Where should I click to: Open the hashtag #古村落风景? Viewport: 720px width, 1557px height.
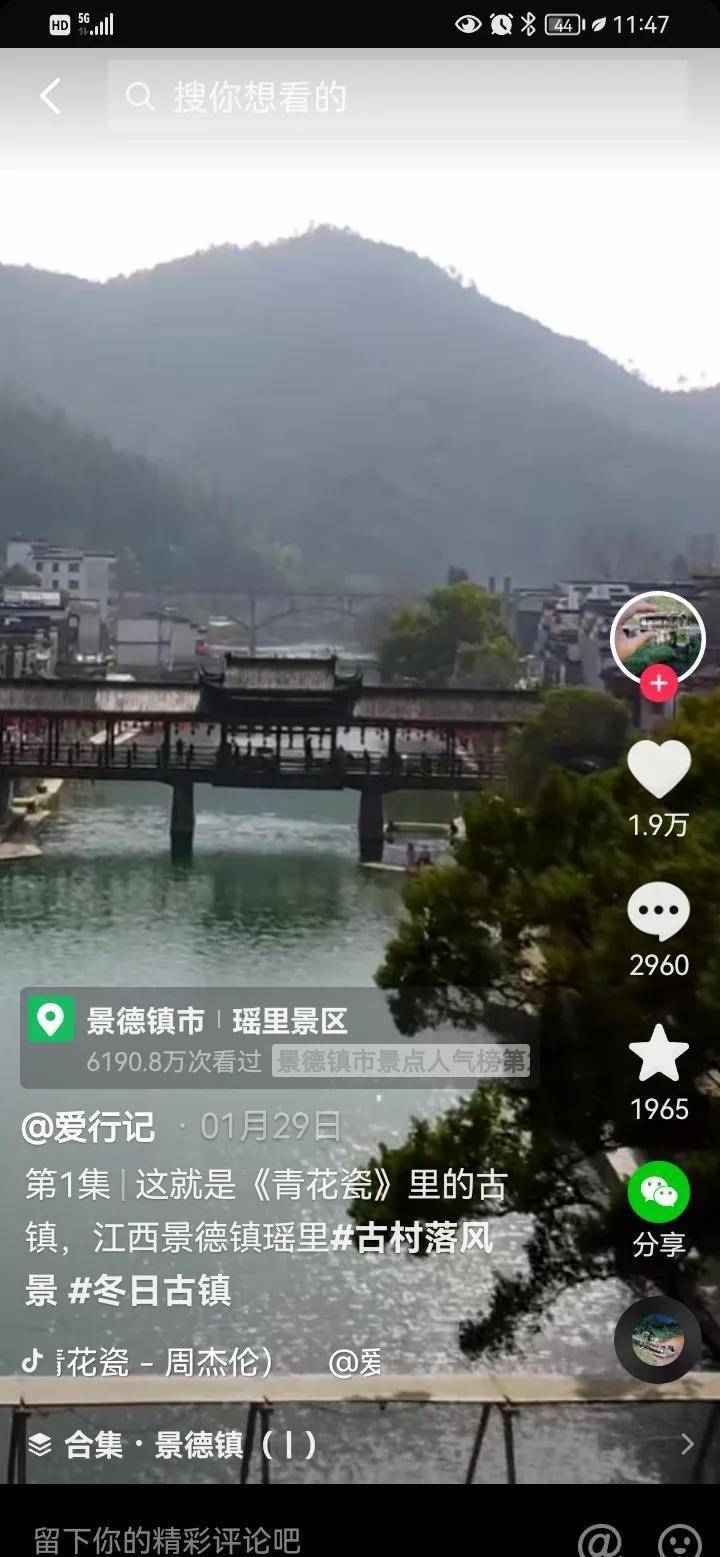click(412, 1238)
